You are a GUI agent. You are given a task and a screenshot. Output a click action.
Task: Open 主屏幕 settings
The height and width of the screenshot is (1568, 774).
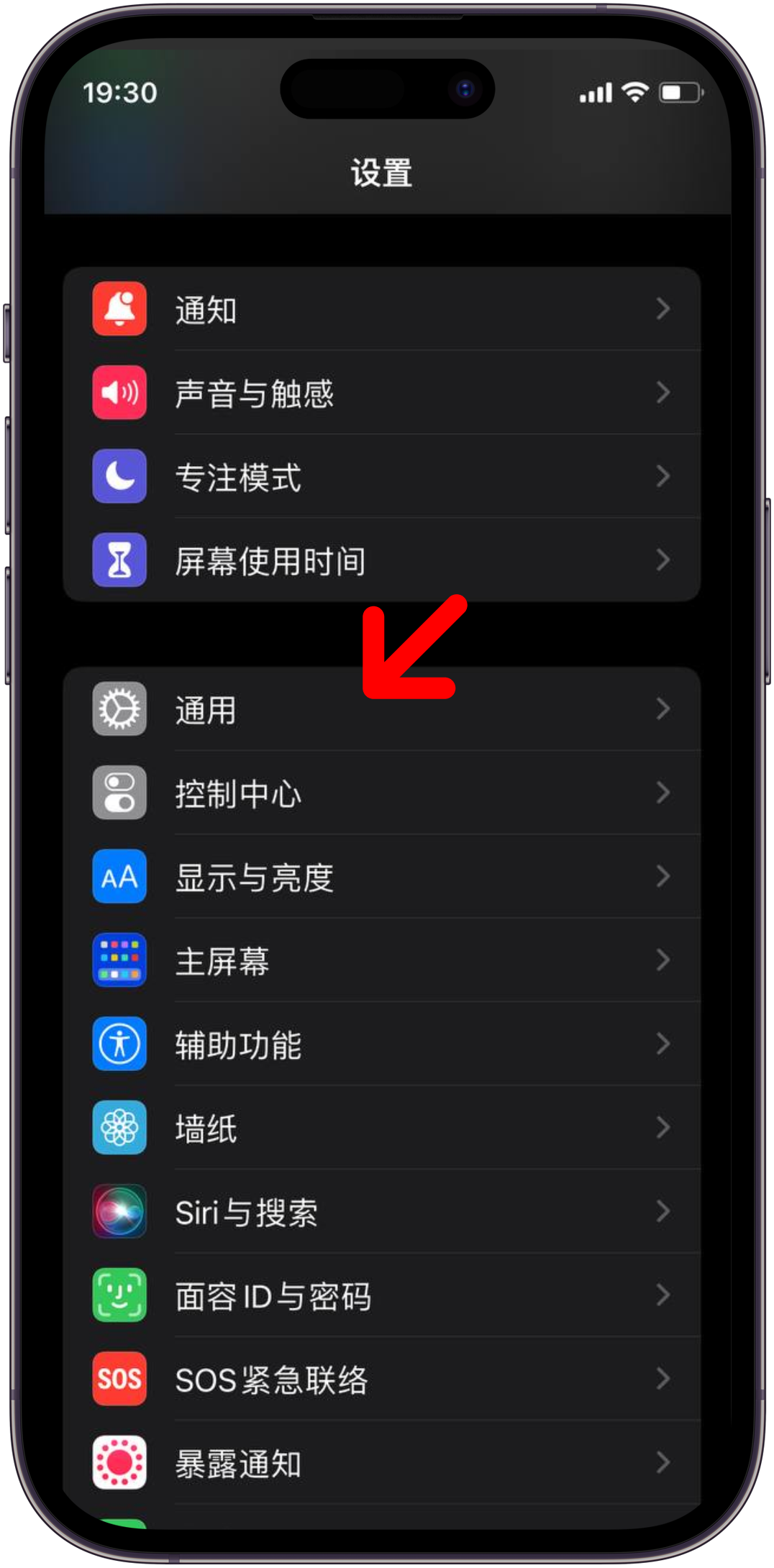[381, 961]
